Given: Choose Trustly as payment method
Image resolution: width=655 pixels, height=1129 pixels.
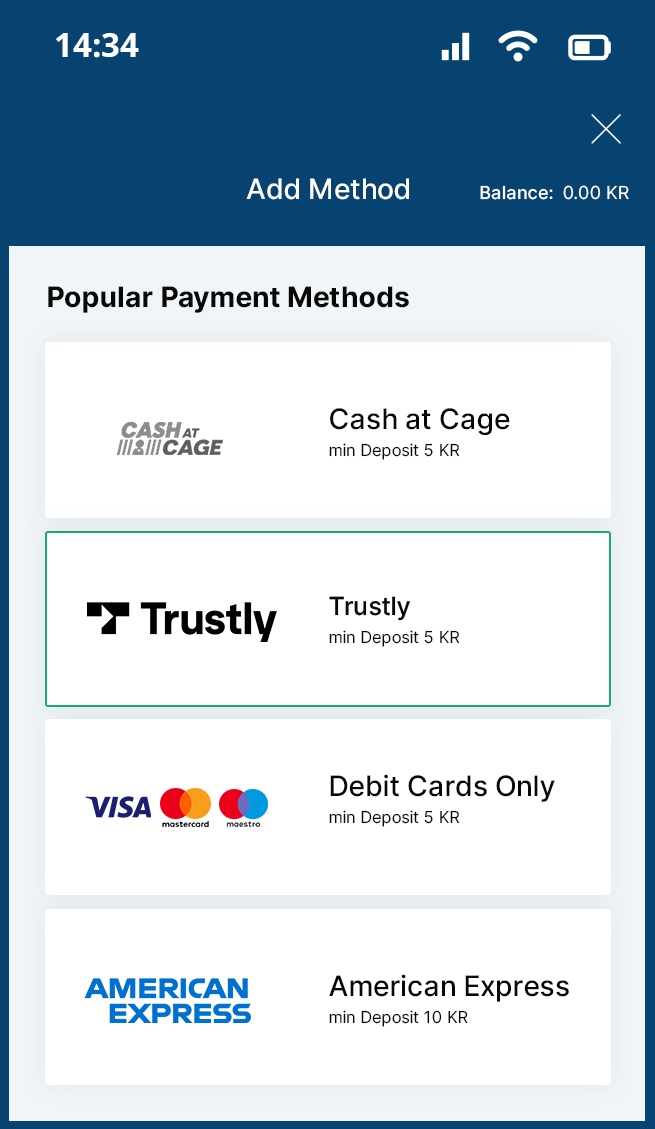Looking at the screenshot, I should [328, 619].
